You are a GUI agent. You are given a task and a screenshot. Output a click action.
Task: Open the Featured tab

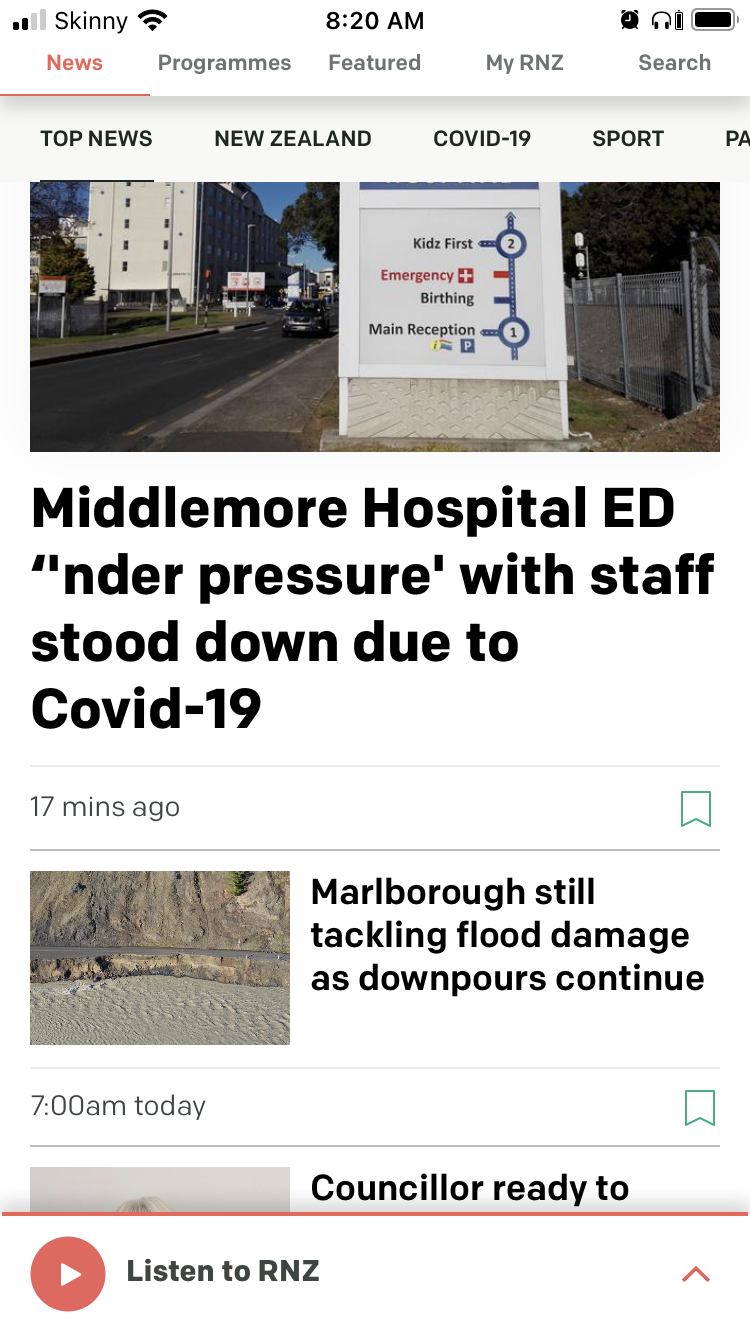pos(374,63)
